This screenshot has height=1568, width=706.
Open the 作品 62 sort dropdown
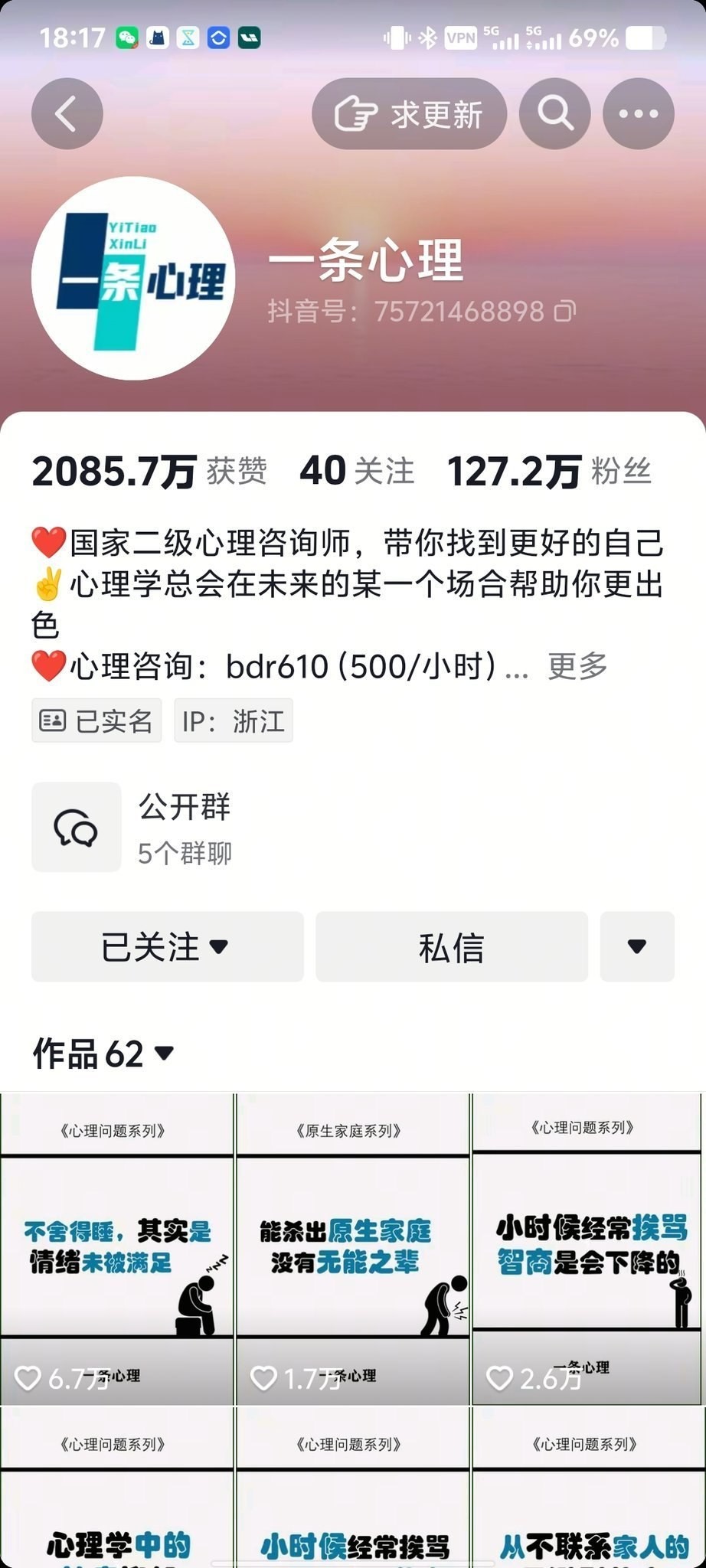(103, 1054)
